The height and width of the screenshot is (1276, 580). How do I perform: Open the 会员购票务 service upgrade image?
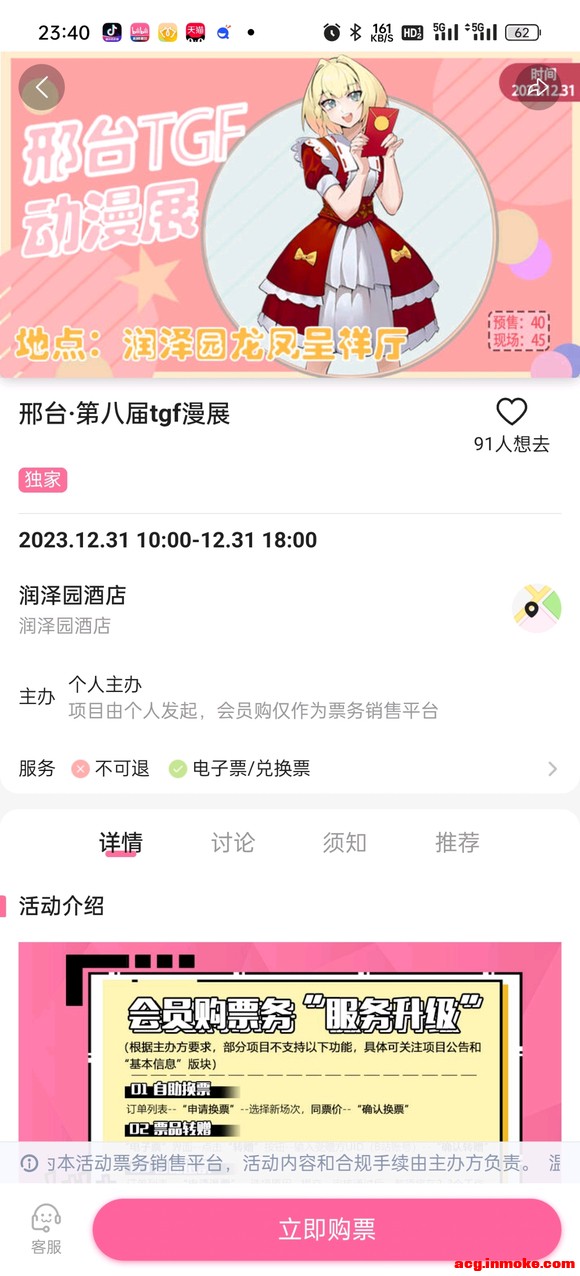pyautogui.click(x=290, y=1045)
